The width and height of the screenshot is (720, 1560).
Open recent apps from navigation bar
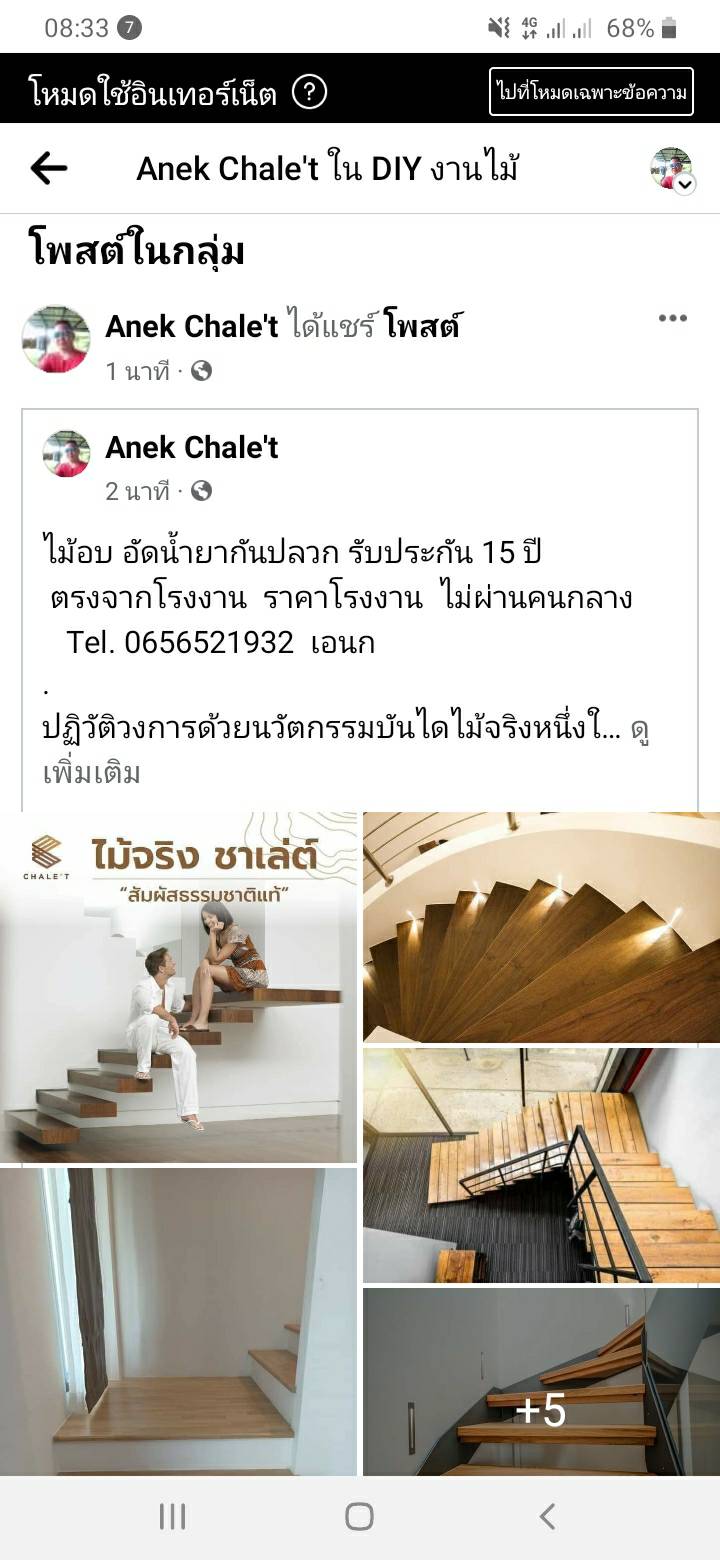[172, 1517]
